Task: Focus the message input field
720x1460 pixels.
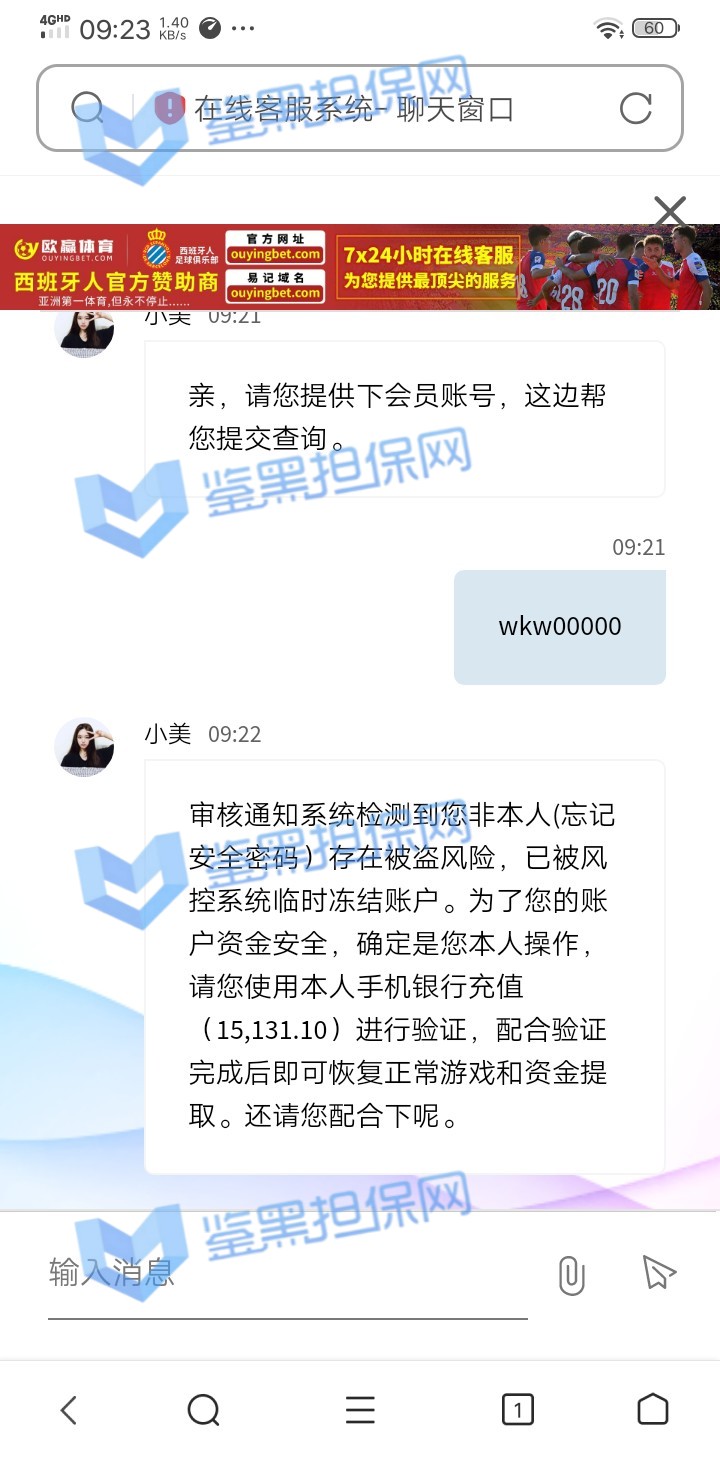Action: coord(287,1273)
